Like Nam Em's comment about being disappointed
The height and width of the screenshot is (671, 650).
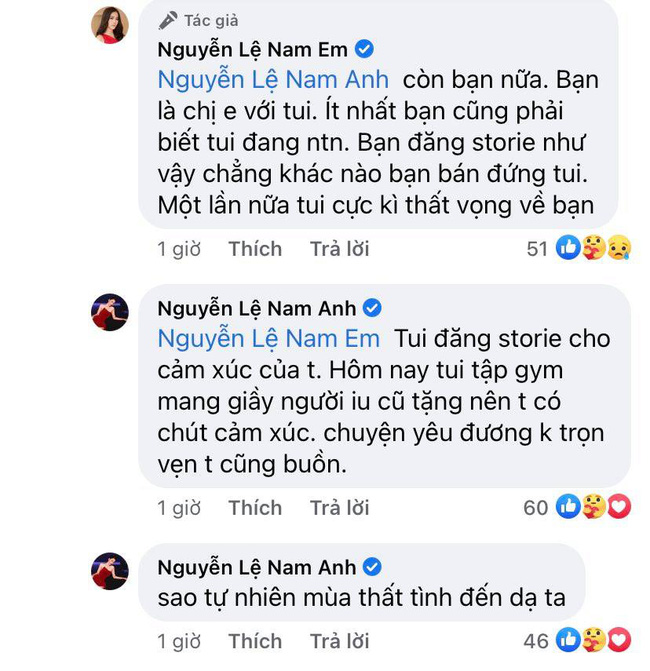(x=254, y=249)
